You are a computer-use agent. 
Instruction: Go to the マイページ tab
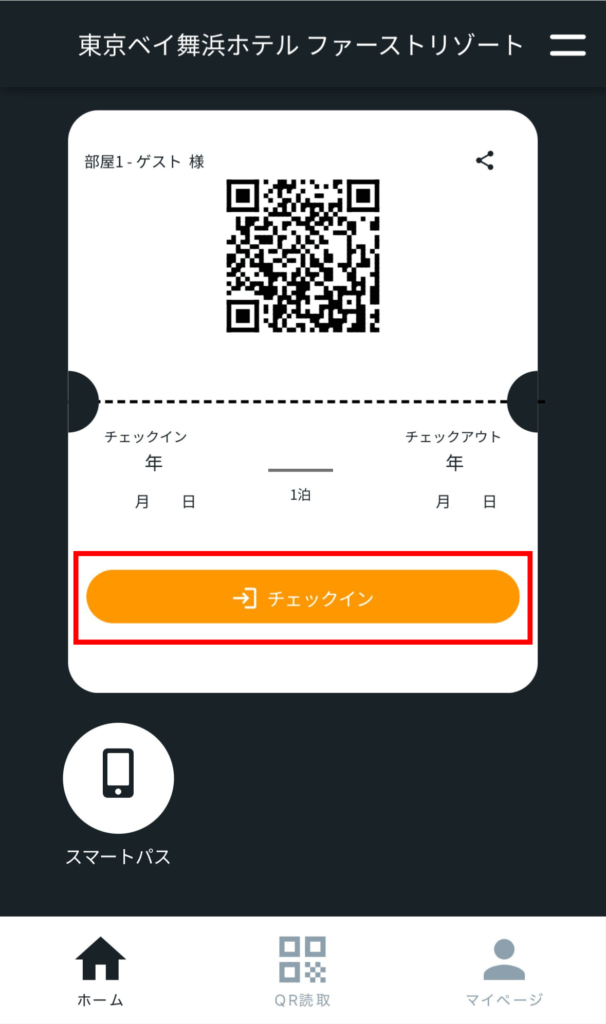(x=504, y=971)
